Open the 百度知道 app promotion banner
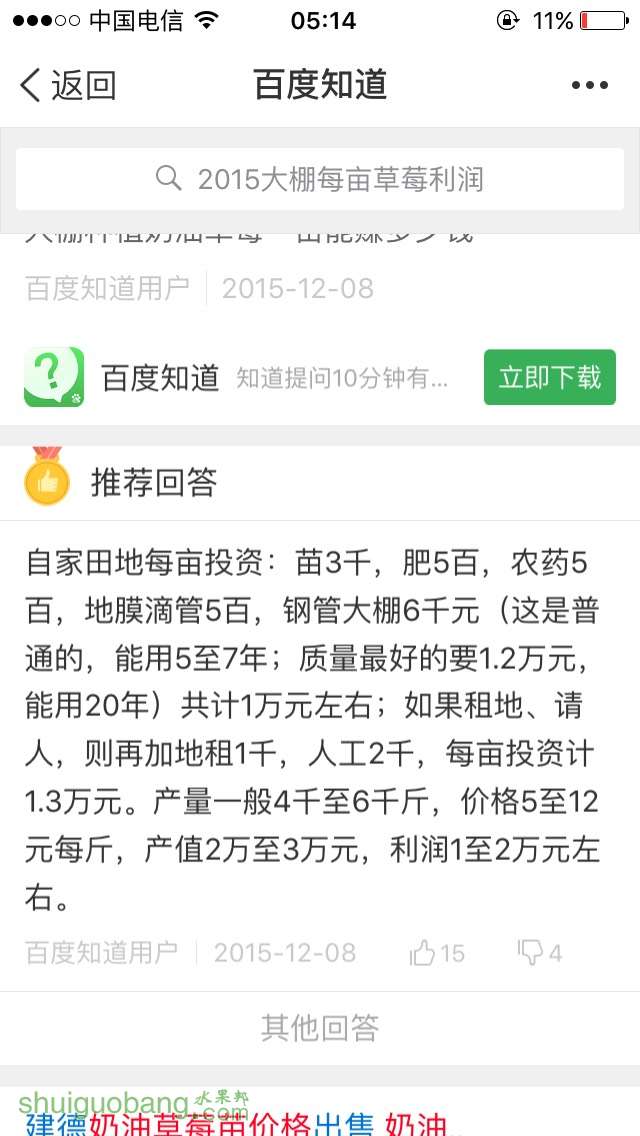The image size is (640, 1136). pyautogui.click(x=240, y=377)
